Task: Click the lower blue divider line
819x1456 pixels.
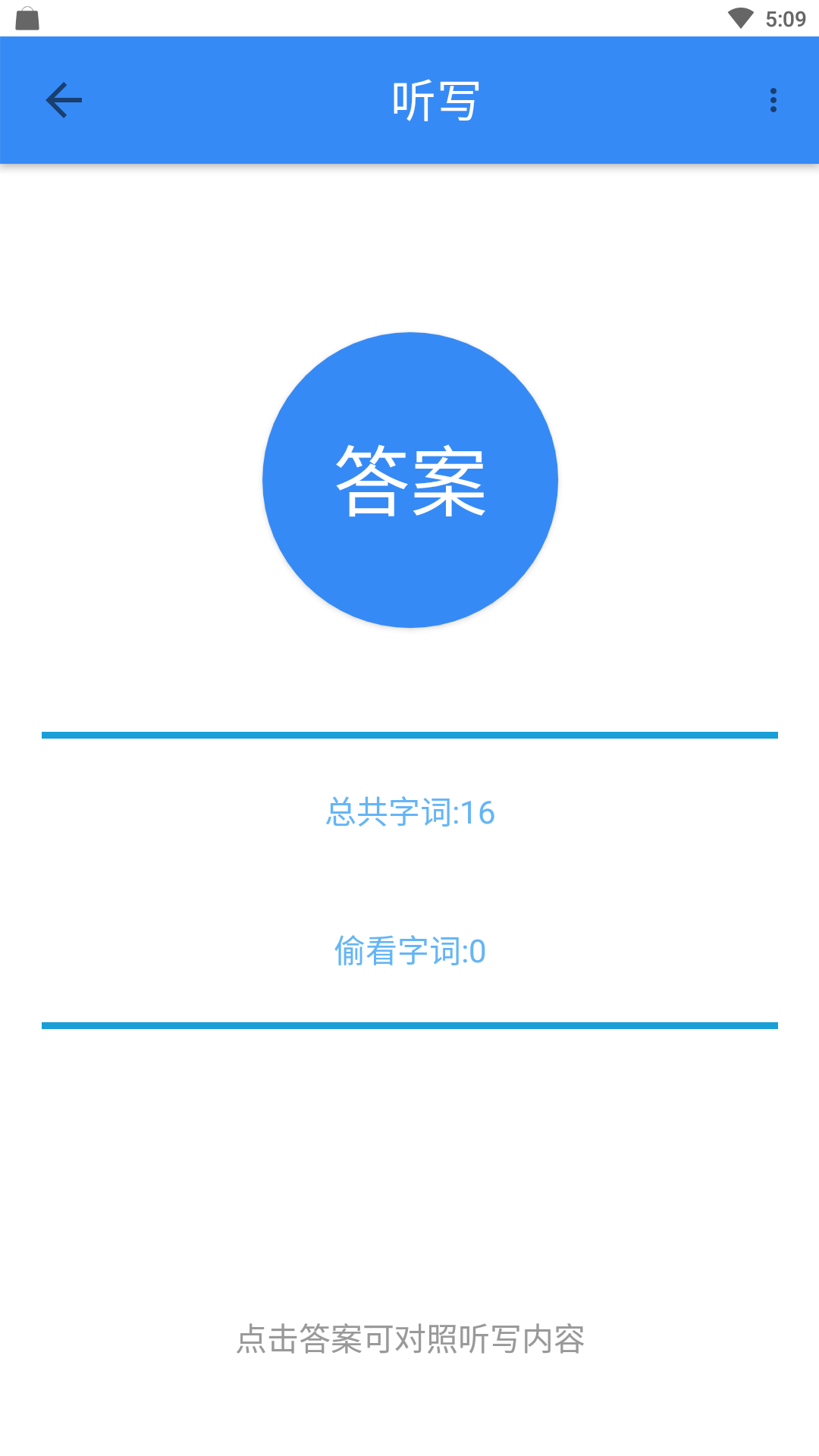Action: pyautogui.click(x=409, y=1024)
